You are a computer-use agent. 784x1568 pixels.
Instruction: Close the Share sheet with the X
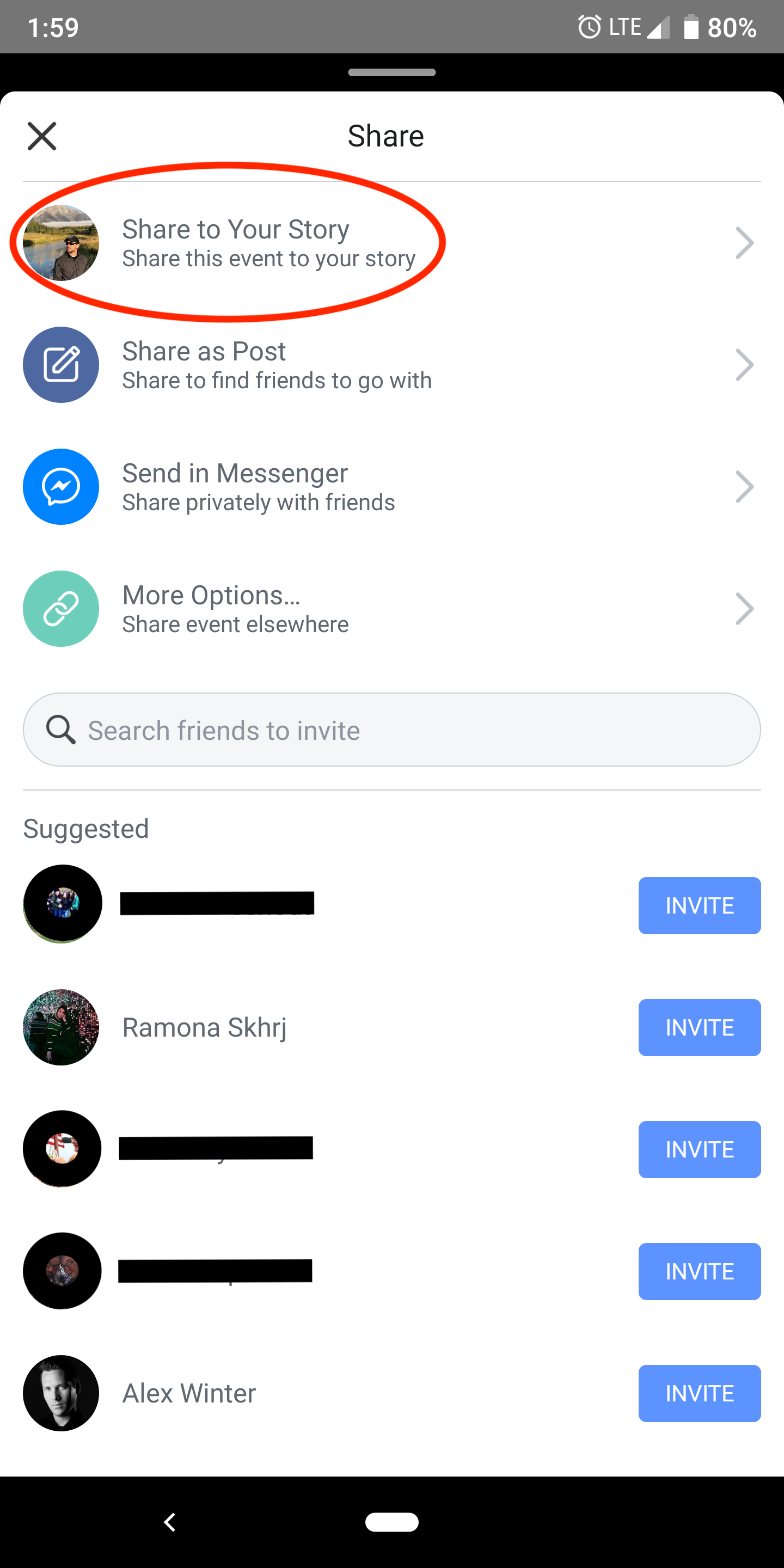(x=42, y=136)
